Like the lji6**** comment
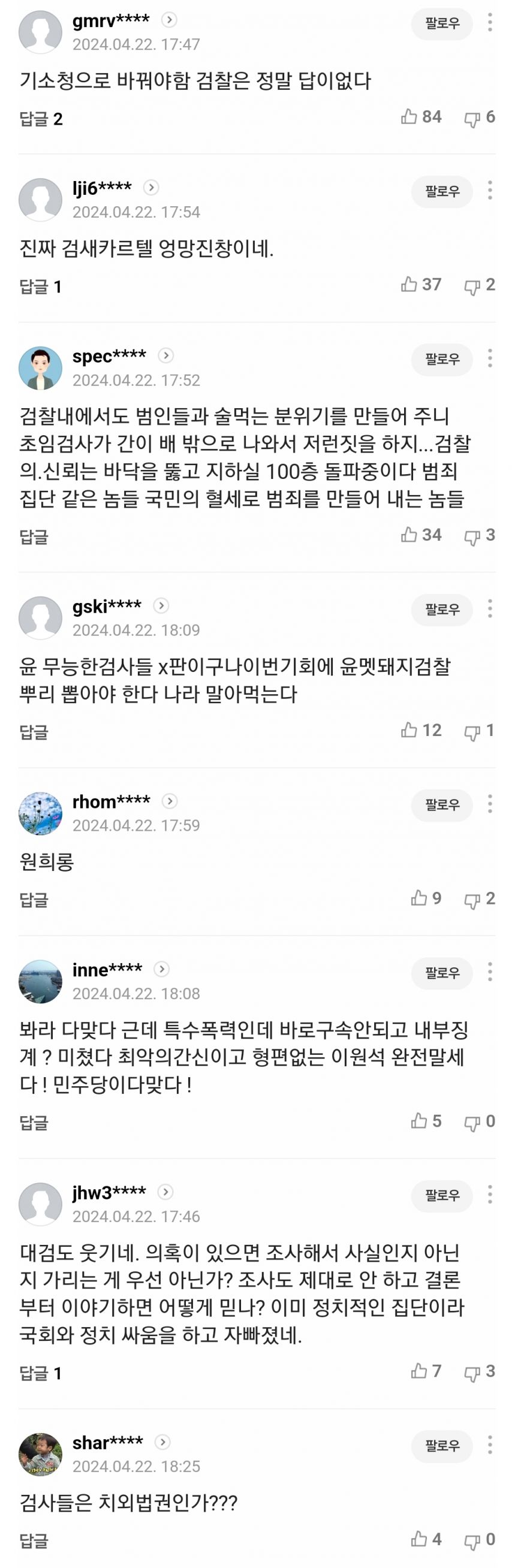This screenshot has height=1568, width=512. (421, 284)
